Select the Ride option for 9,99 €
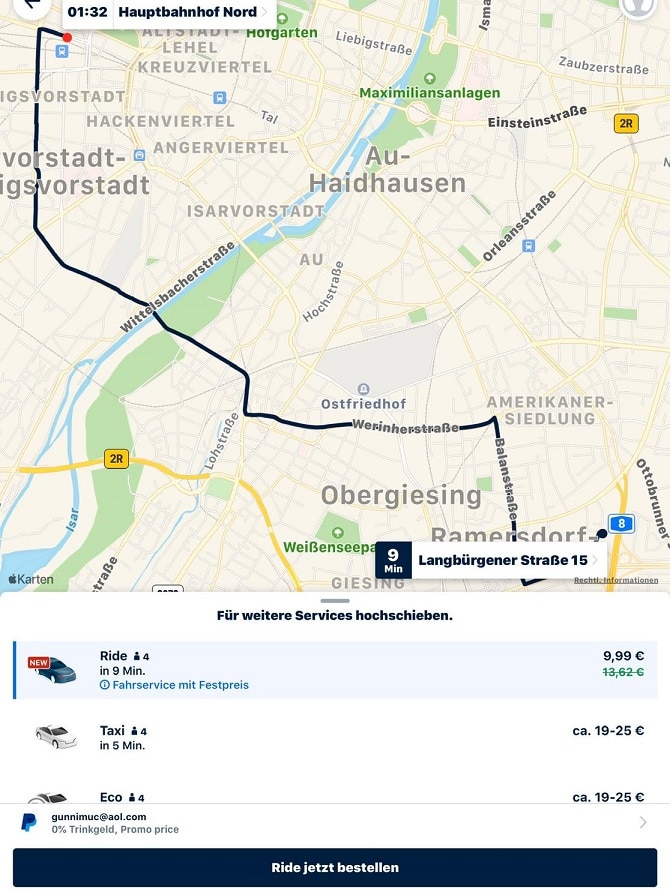The height and width of the screenshot is (891, 670). click(335, 670)
